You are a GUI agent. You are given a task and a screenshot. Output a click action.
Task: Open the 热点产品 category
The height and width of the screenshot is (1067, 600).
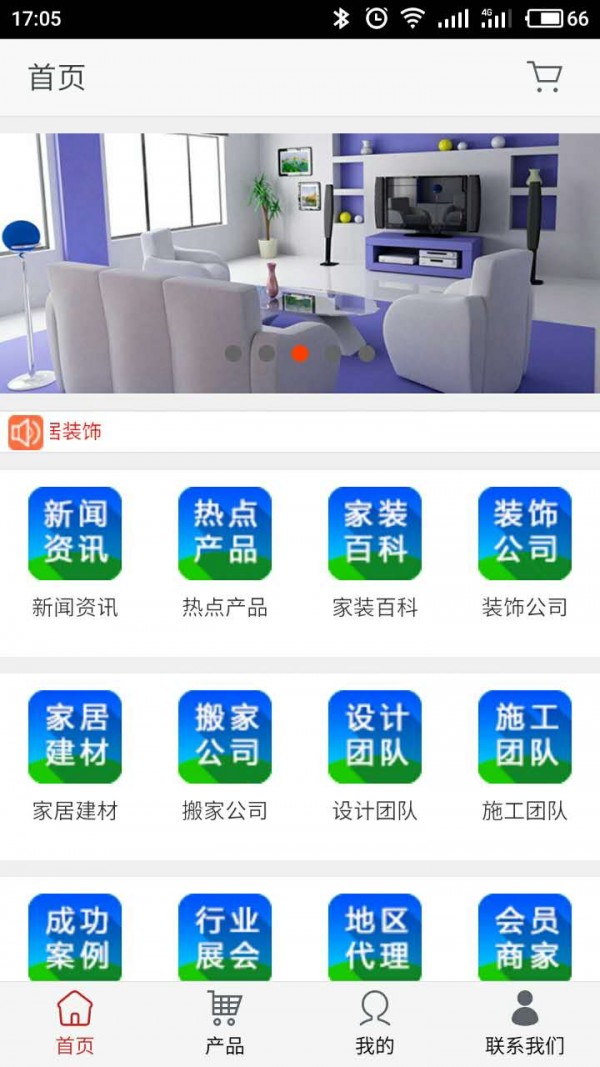225,552
